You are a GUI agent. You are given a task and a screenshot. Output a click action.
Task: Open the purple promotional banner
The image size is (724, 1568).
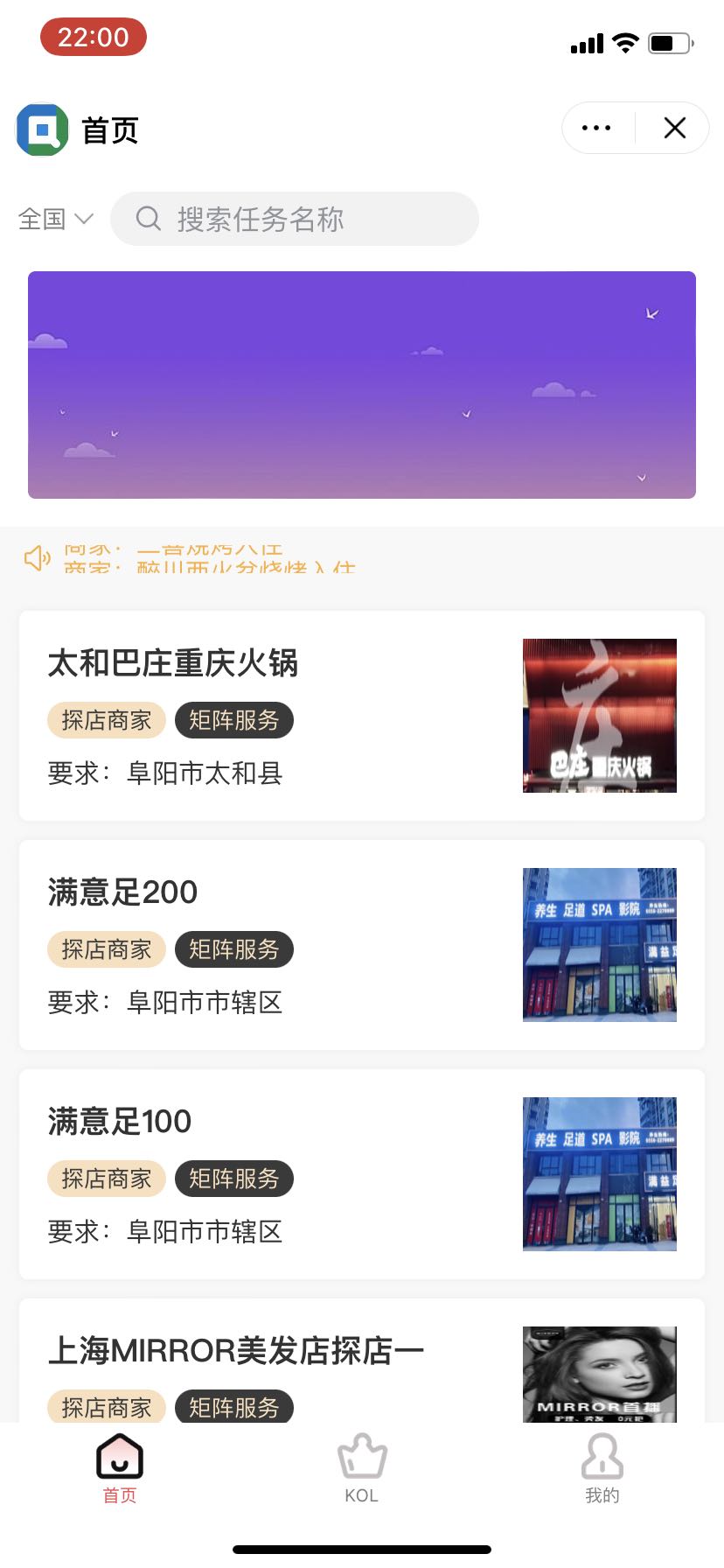(x=362, y=385)
